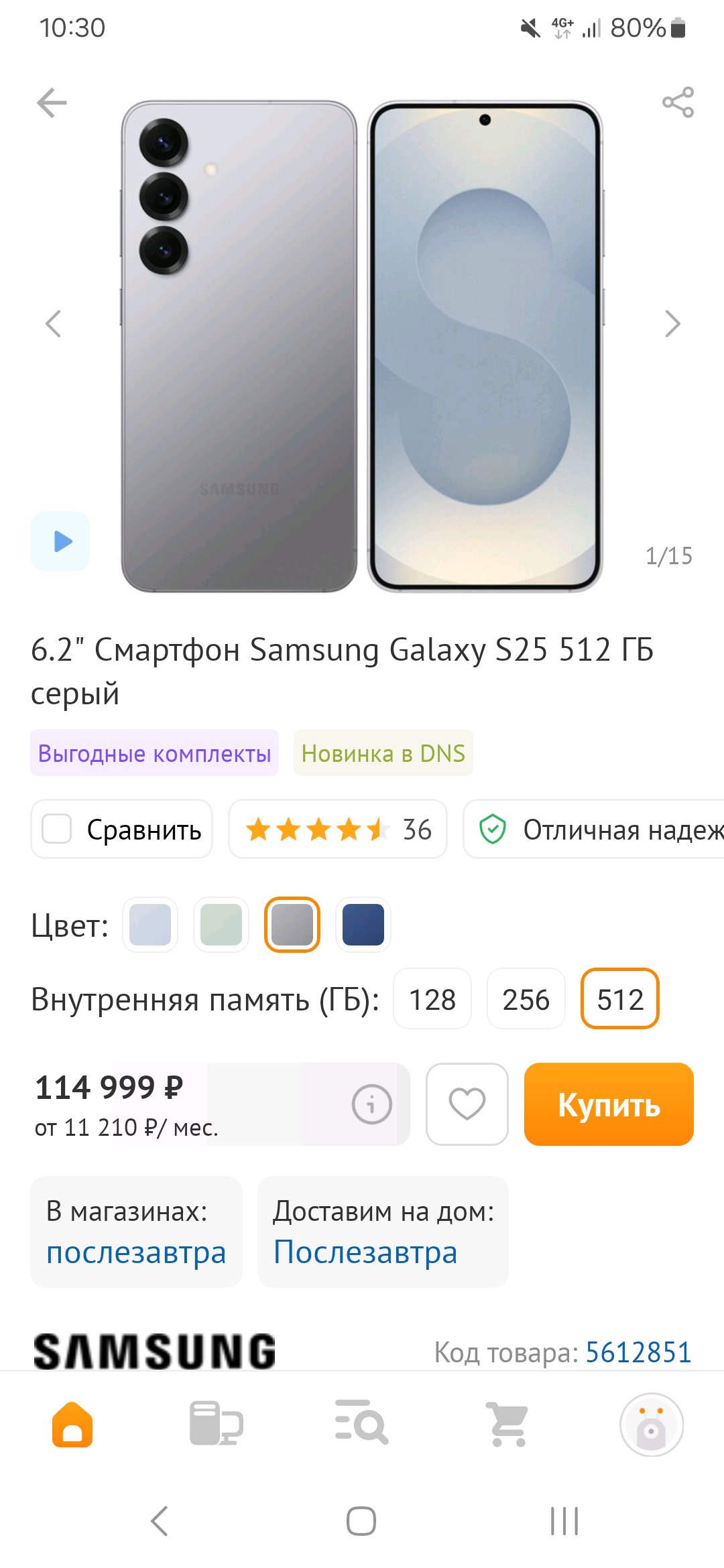The height and width of the screenshot is (1568, 724).
Task: Select the light blue color swatch
Action: tap(150, 925)
